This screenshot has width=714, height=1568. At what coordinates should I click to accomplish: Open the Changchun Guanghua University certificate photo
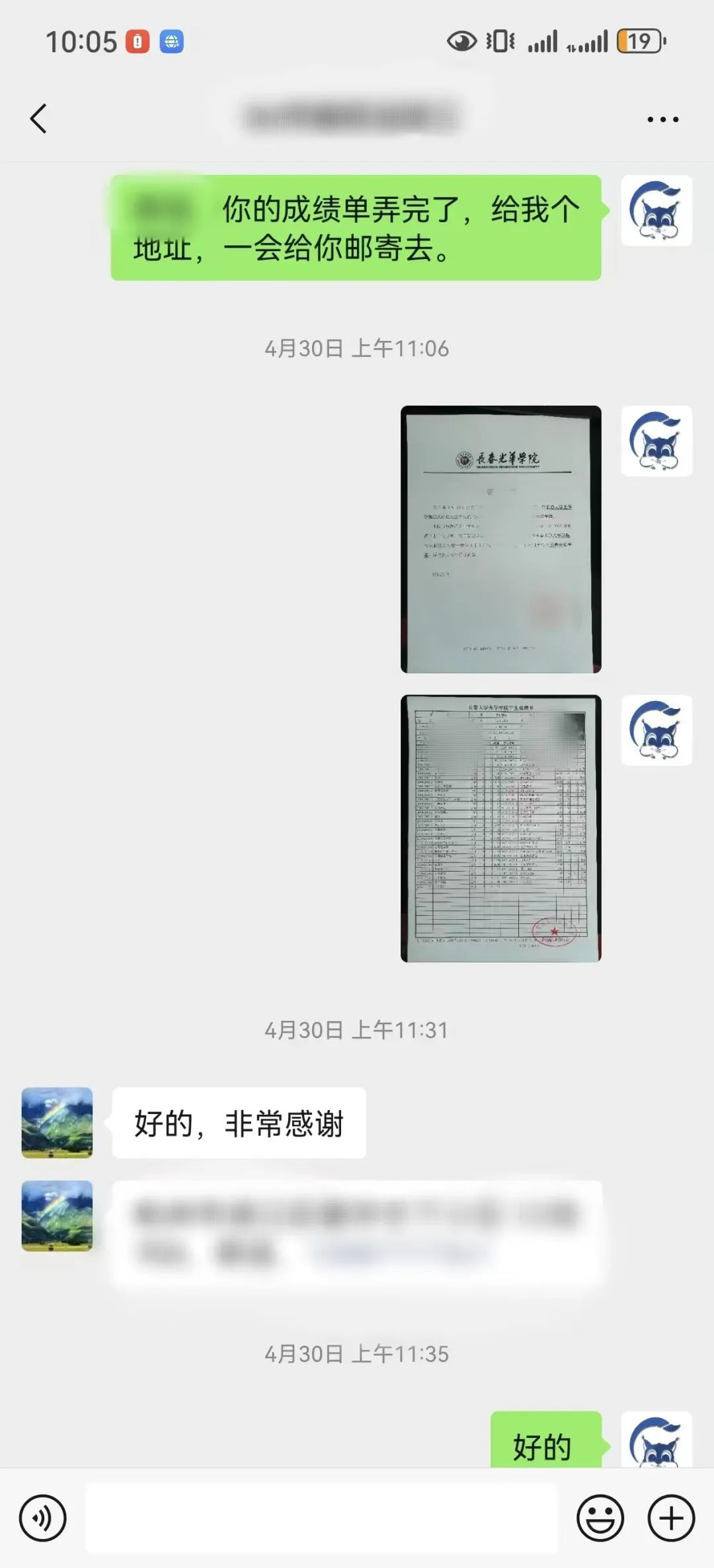(500, 539)
